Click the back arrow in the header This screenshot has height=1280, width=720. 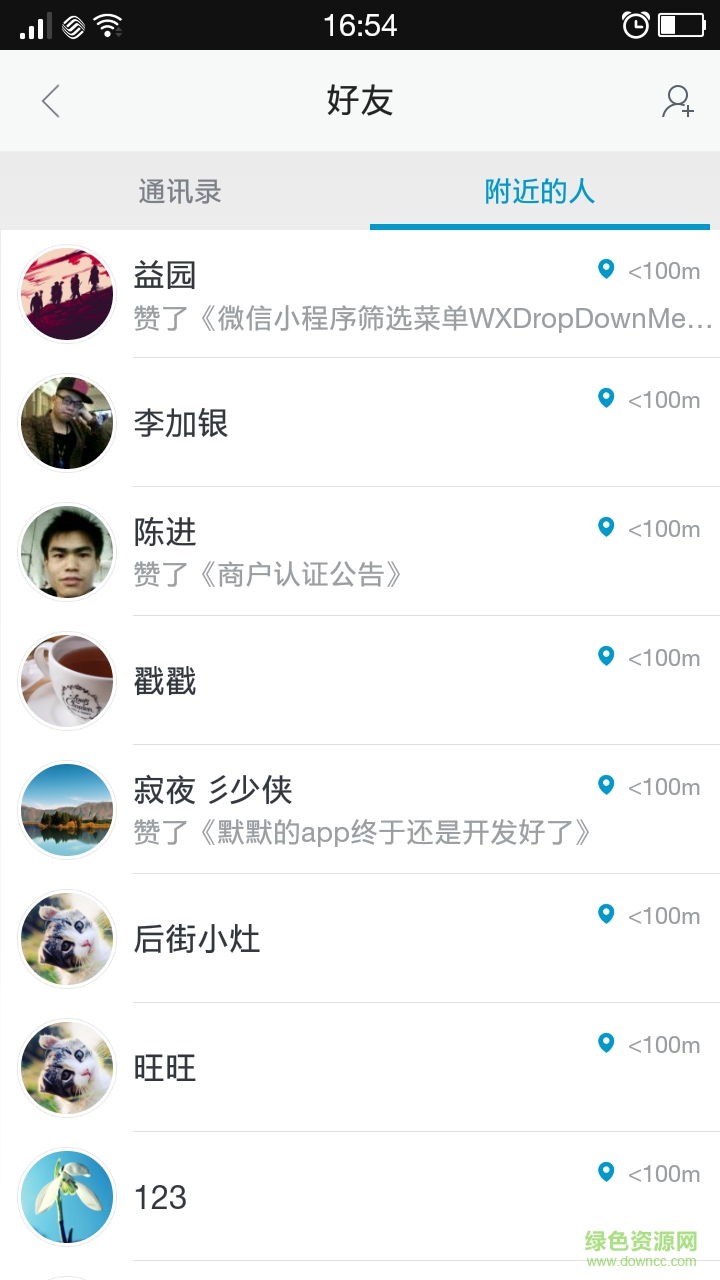tap(50, 101)
